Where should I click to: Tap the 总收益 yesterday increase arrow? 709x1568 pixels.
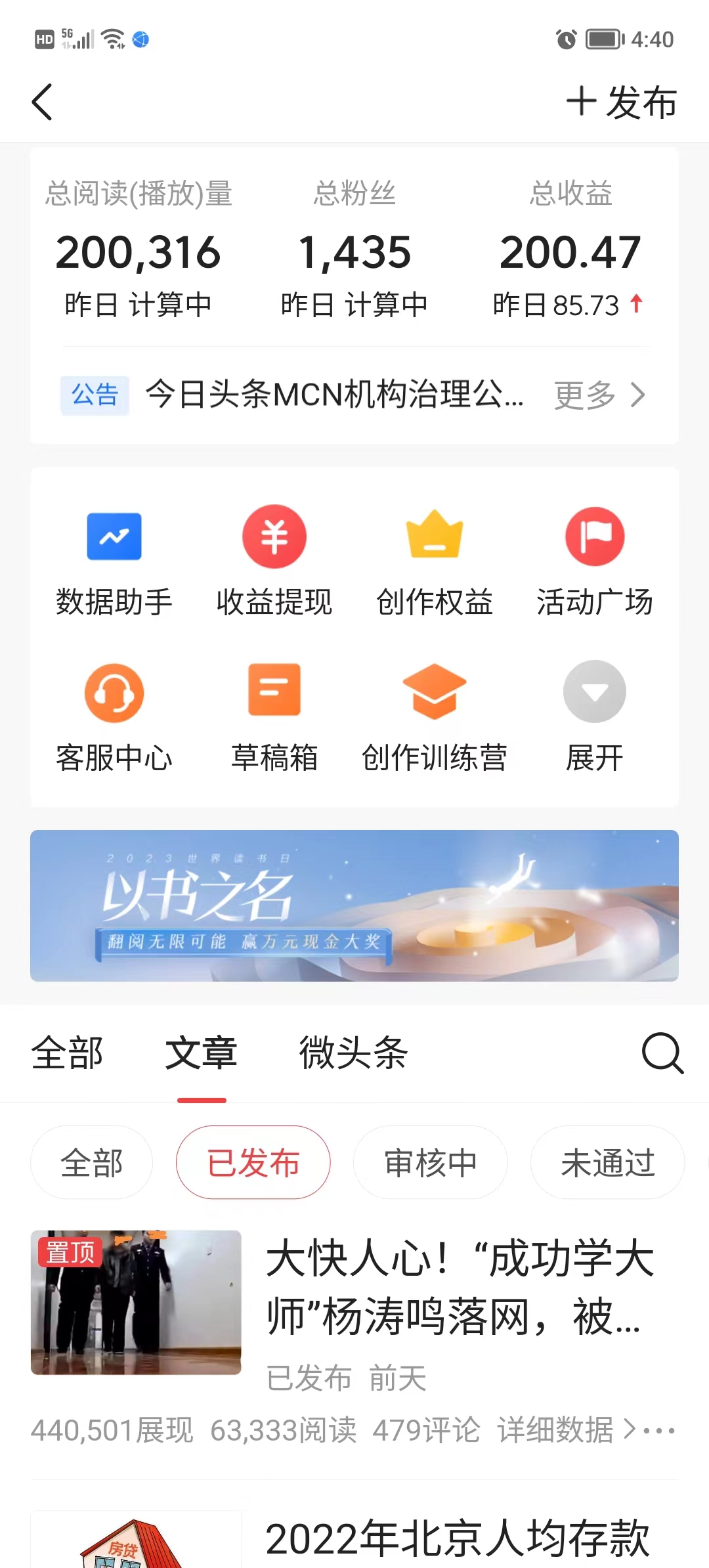pyautogui.click(x=637, y=304)
